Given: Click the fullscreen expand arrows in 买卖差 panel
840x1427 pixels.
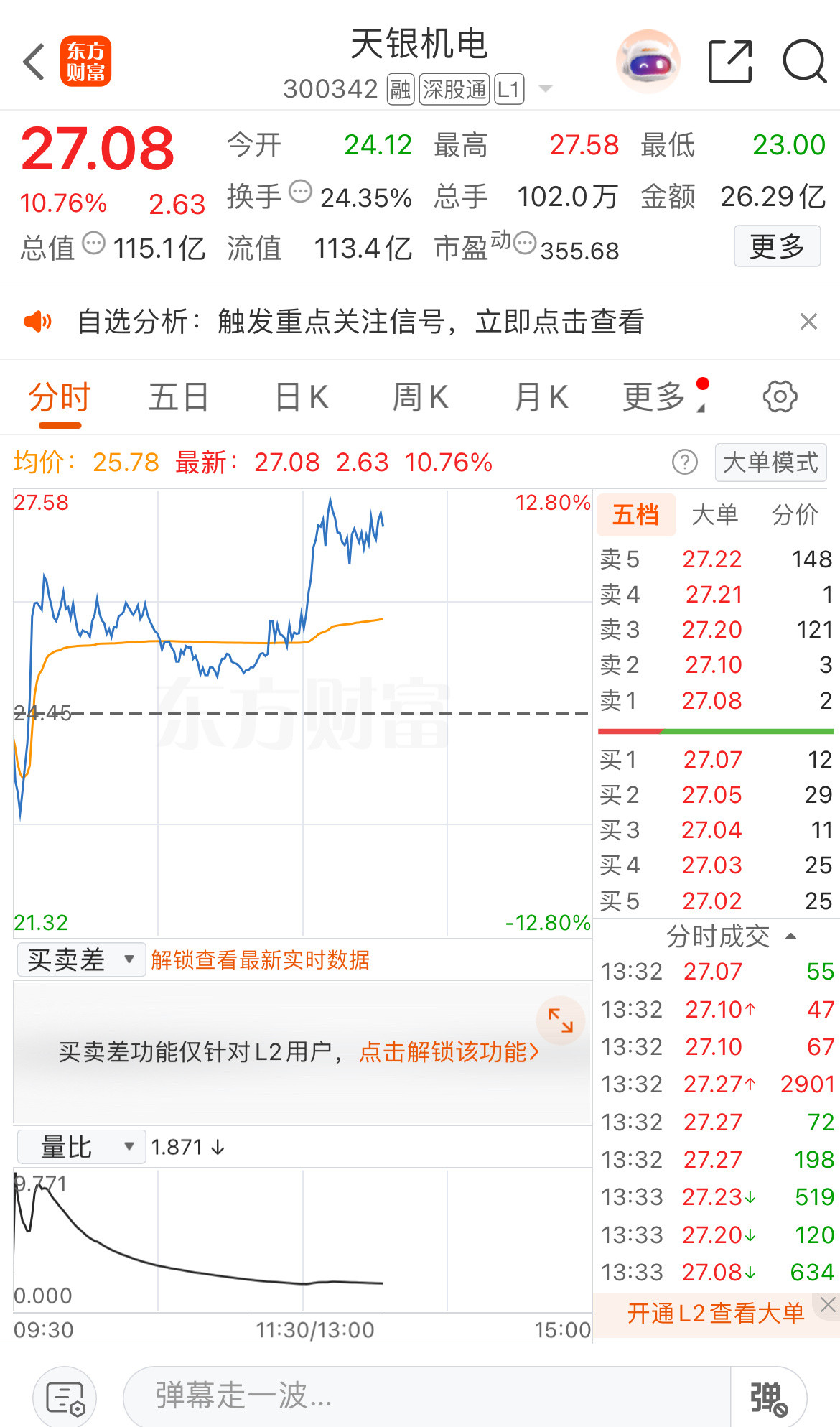Looking at the screenshot, I should [x=561, y=1021].
